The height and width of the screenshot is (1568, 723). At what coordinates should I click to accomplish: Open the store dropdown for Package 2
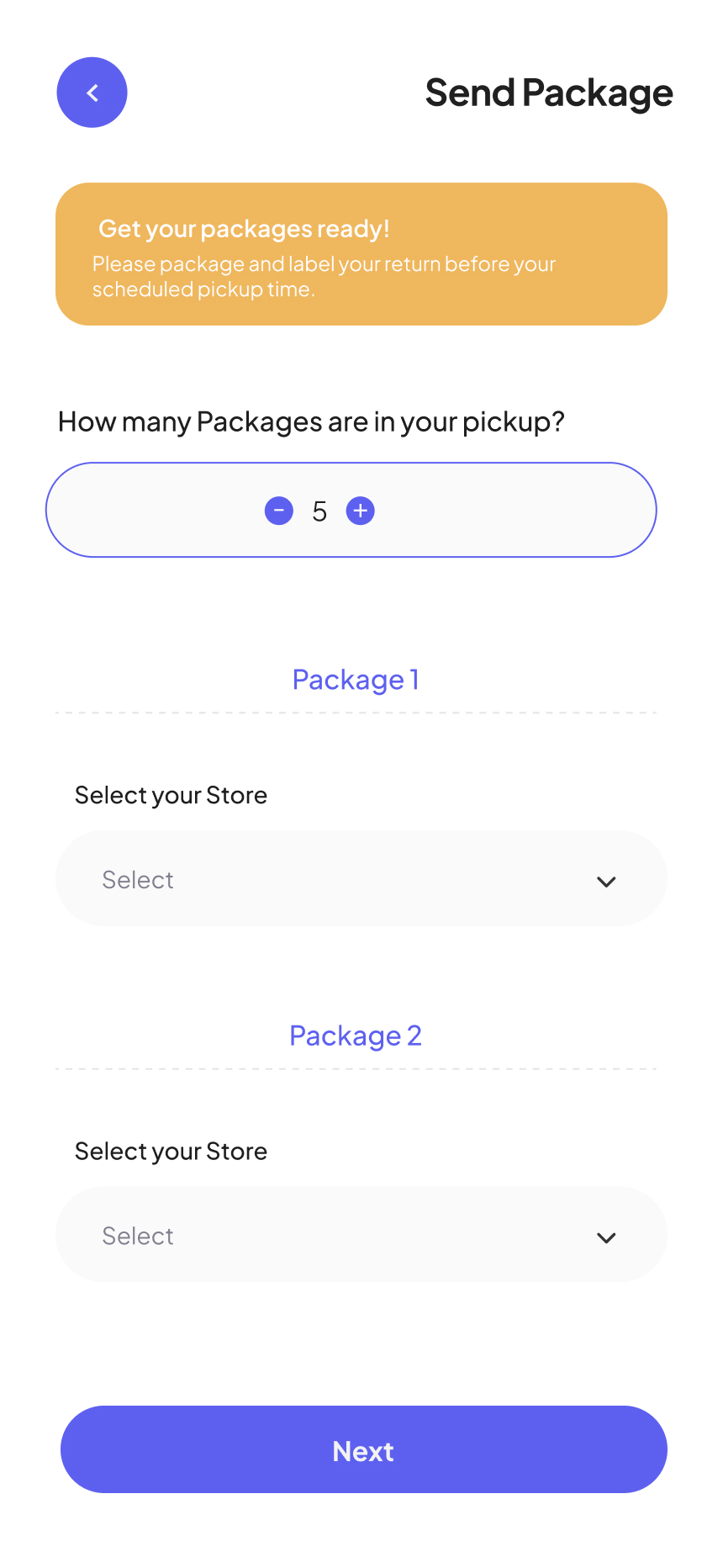coord(361,1234)
